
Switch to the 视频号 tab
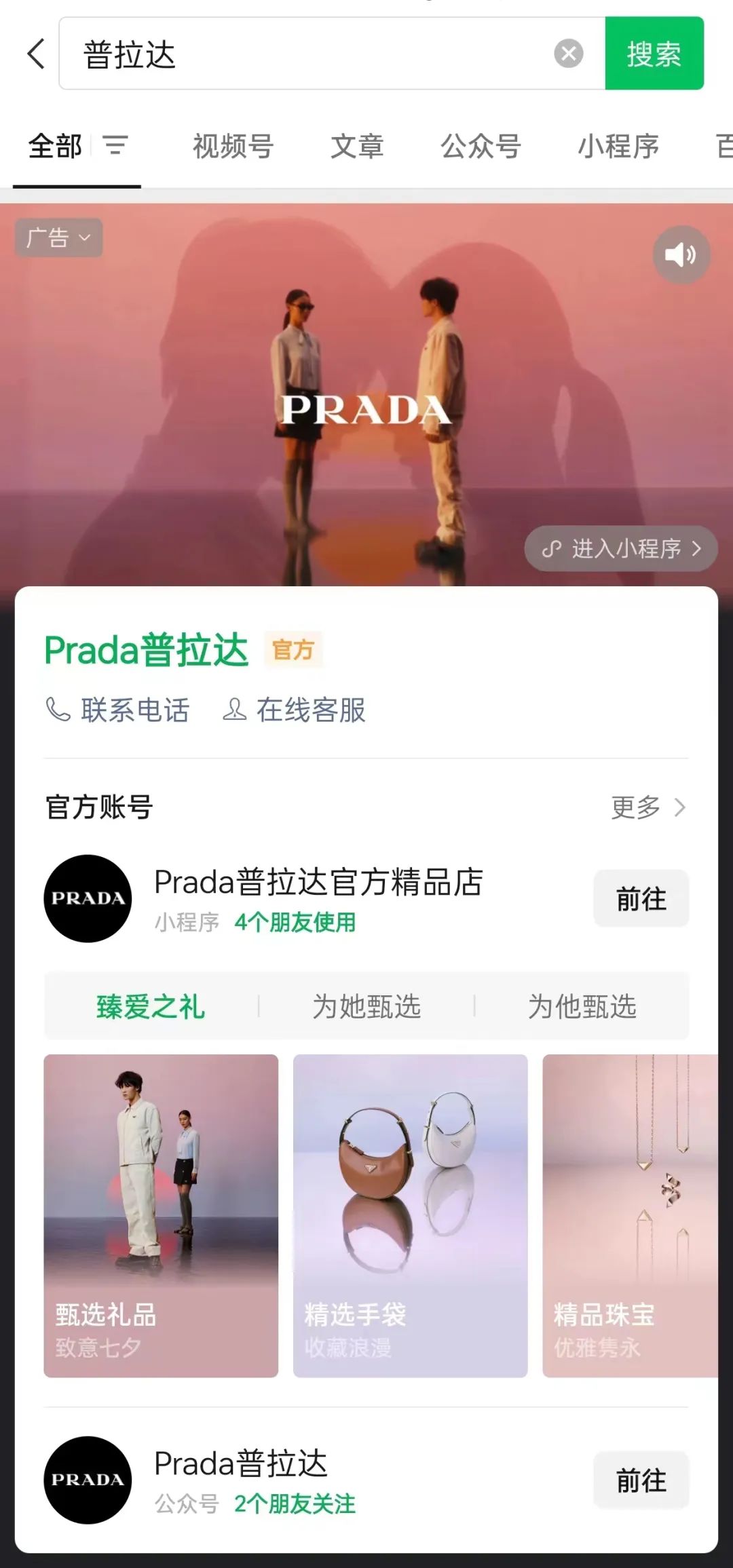233,147
